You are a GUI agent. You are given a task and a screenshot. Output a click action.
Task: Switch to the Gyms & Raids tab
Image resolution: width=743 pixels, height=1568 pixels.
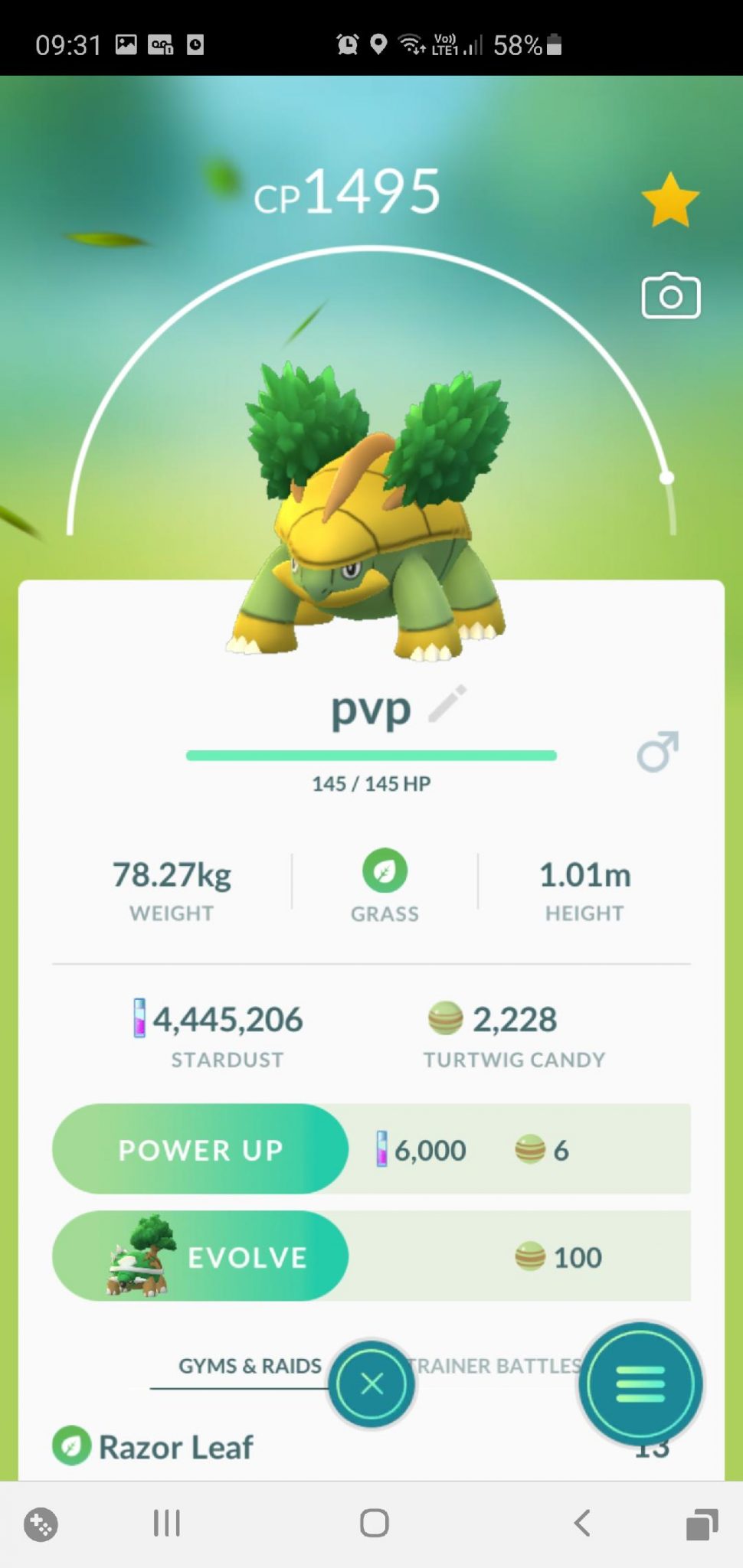pyautogui.click(x=250, y=1366)
